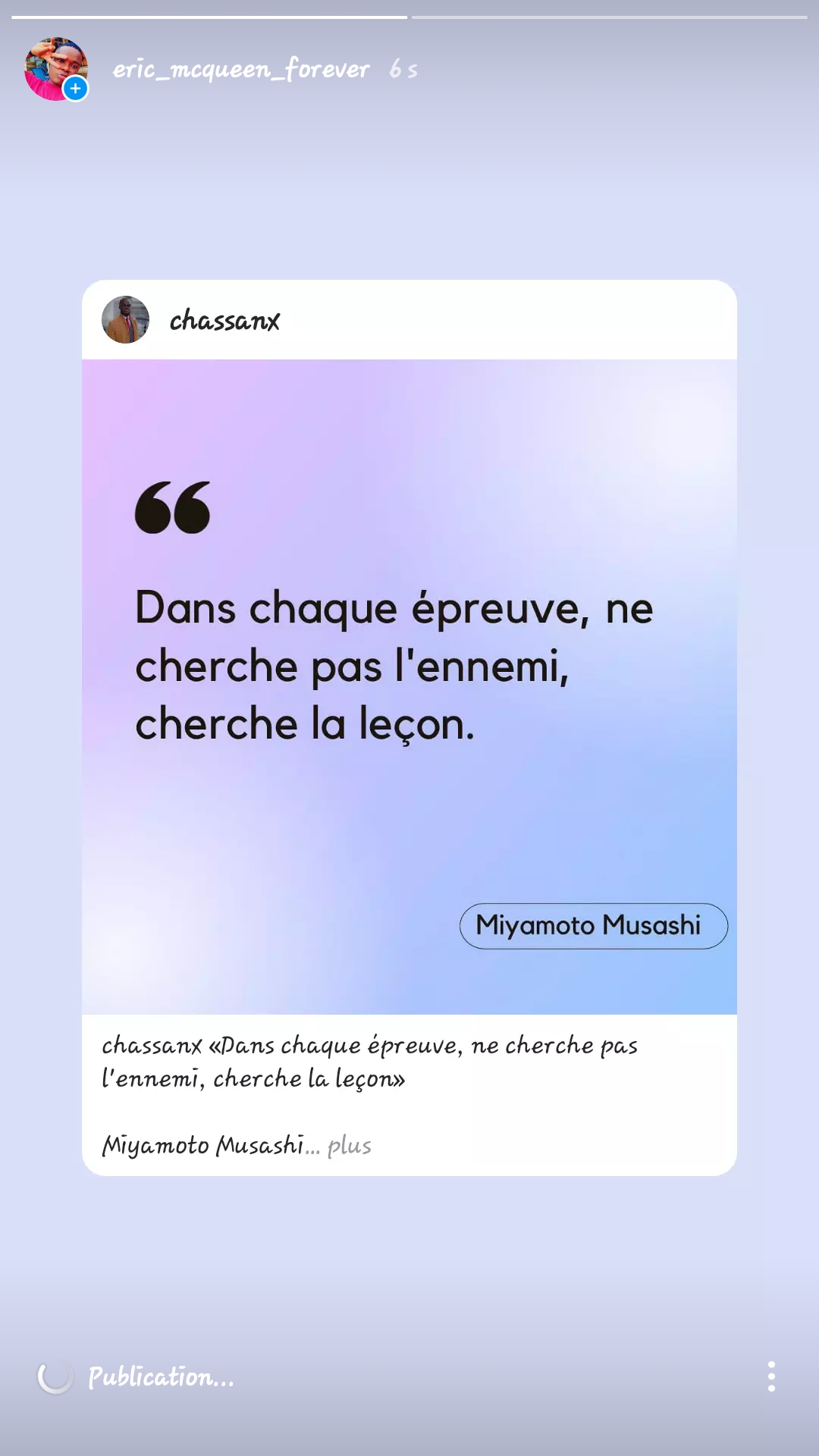Expand the caption with "plus"
This screenshot has width=819, height=1456.
pos(350,1146)
